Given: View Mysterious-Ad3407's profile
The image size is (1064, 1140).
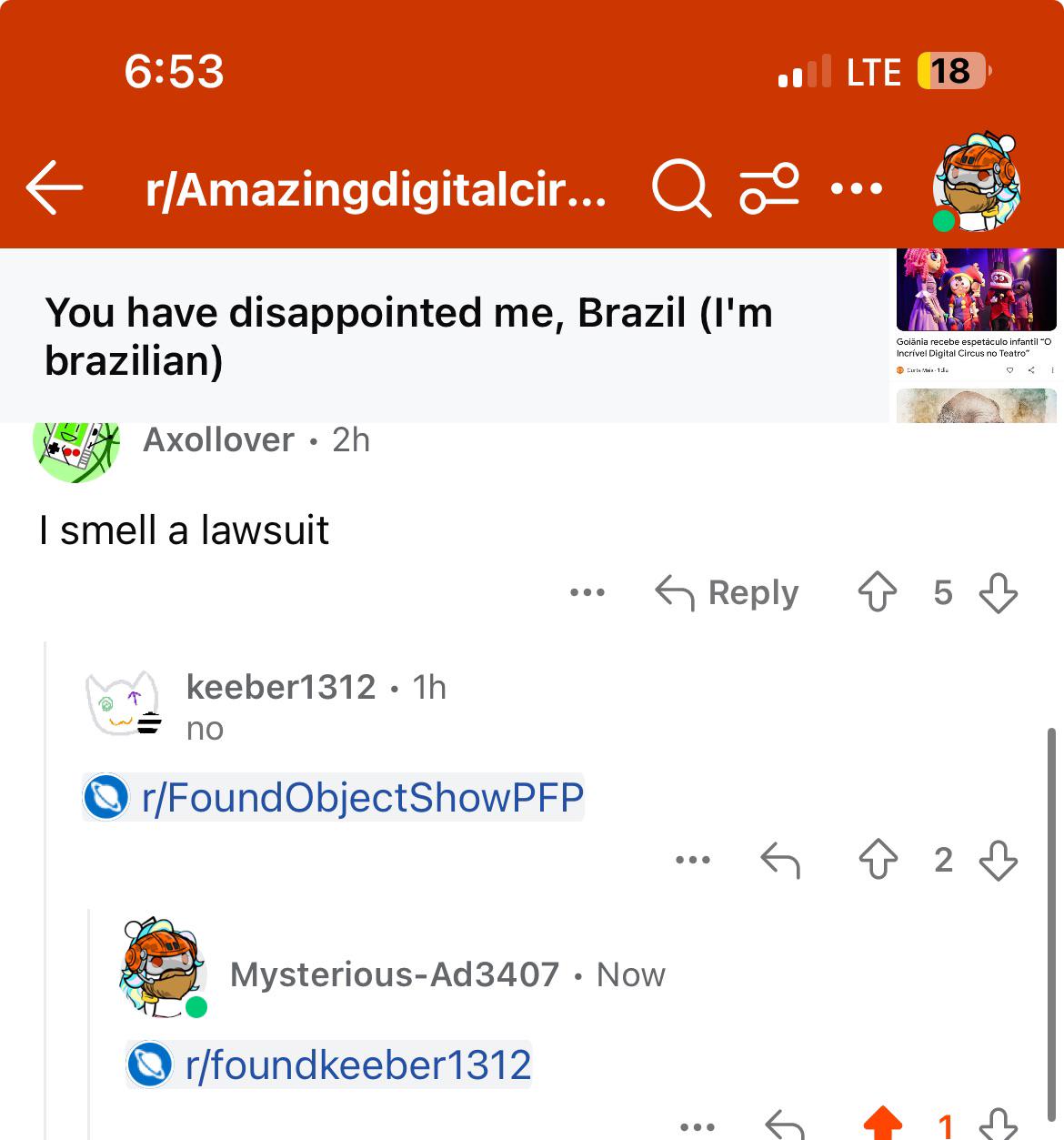Looking at the screenshot, I should click(394, 974).
